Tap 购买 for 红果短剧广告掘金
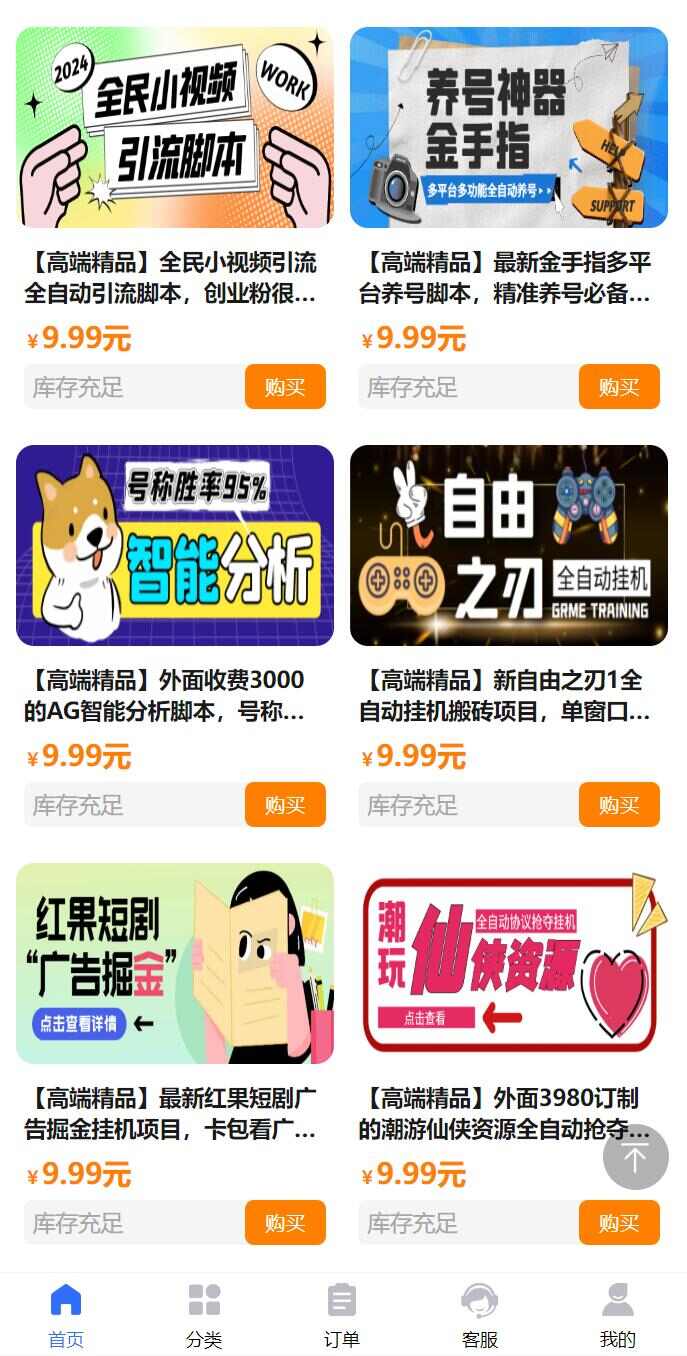687x1356 pixels. 285,1223
